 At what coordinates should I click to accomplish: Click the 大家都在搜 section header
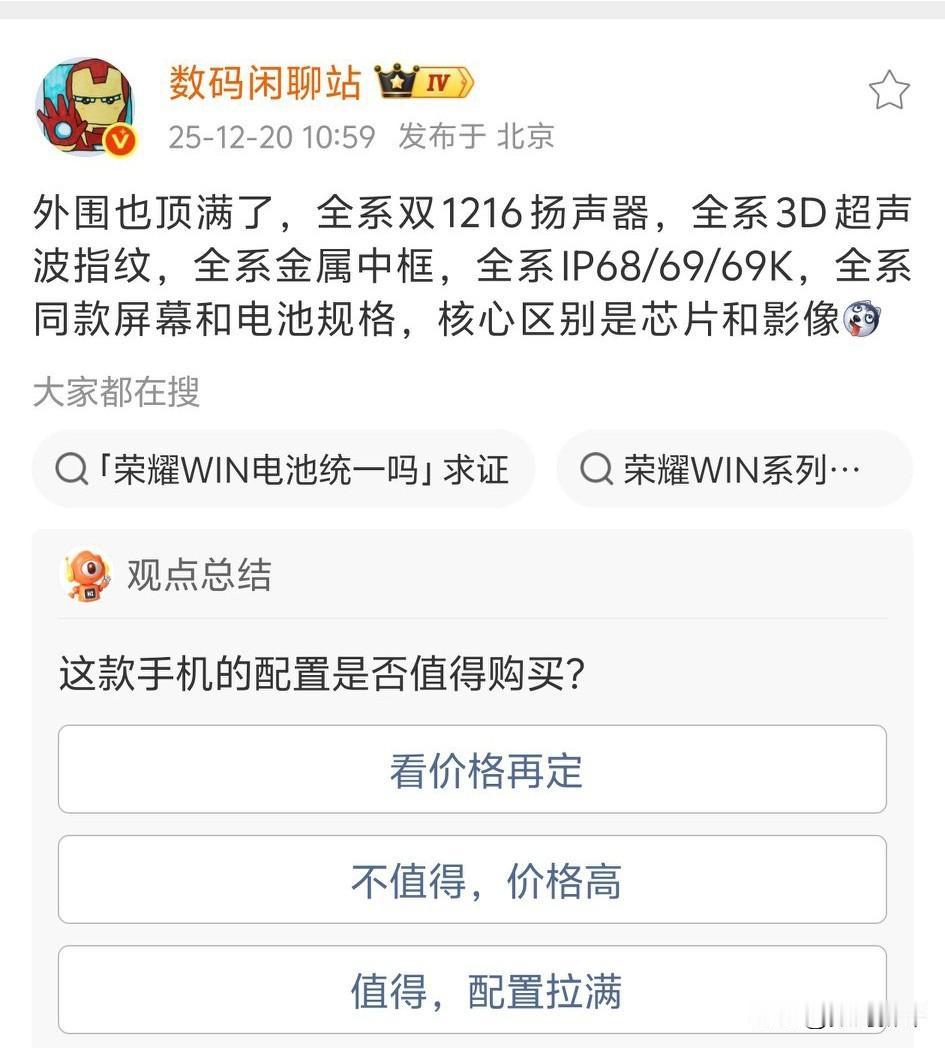point(115,393)
